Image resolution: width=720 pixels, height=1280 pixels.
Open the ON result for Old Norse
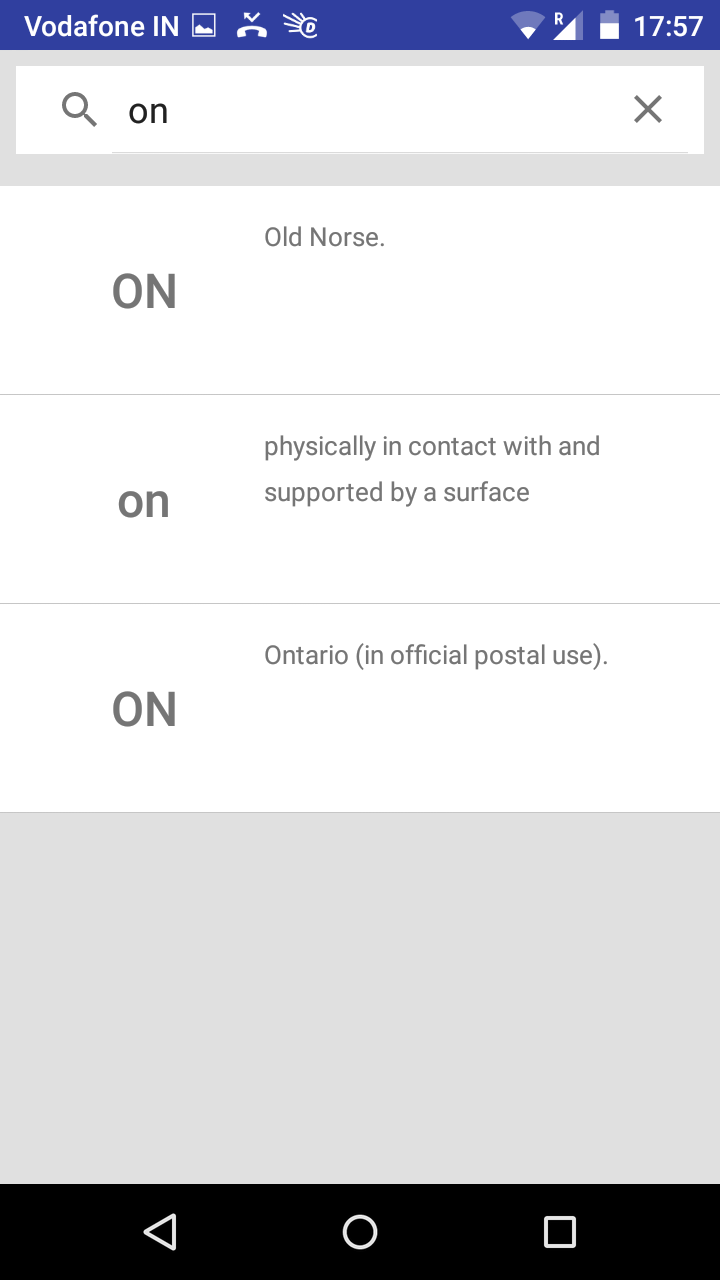point(360,291)
